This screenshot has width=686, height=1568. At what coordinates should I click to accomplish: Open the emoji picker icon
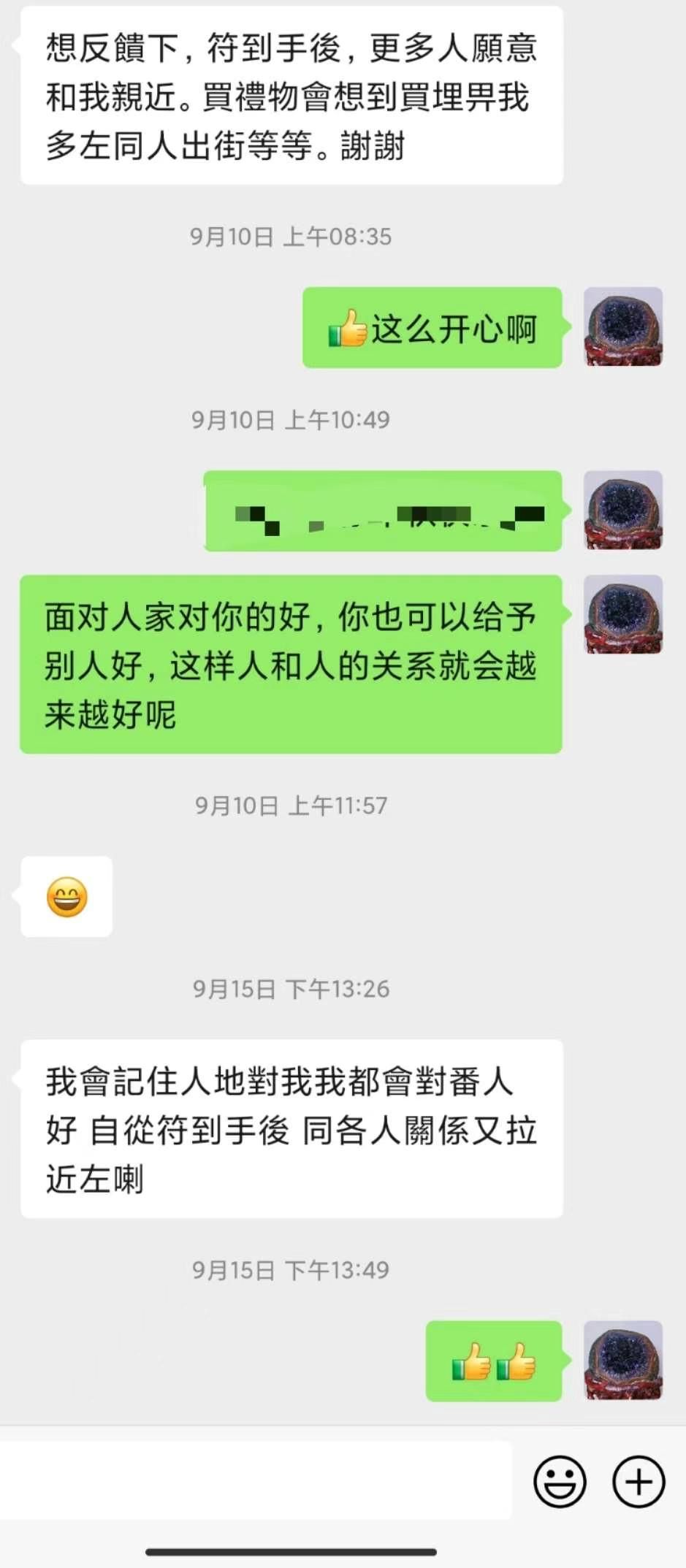point(560,1480)
